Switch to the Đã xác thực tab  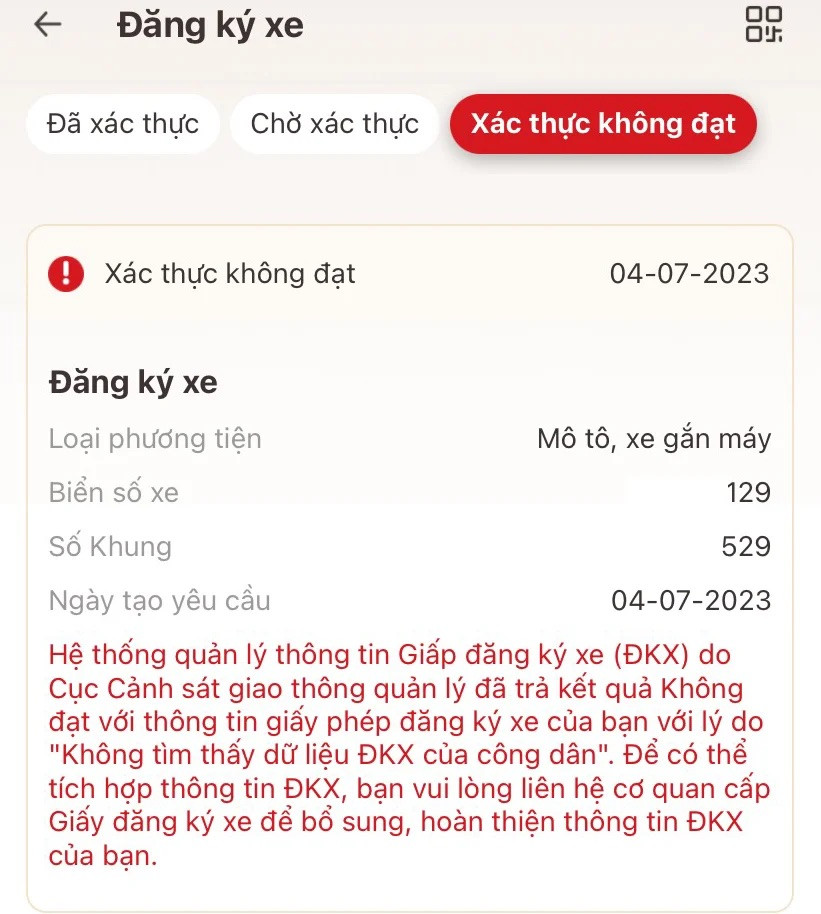(122, 124)
